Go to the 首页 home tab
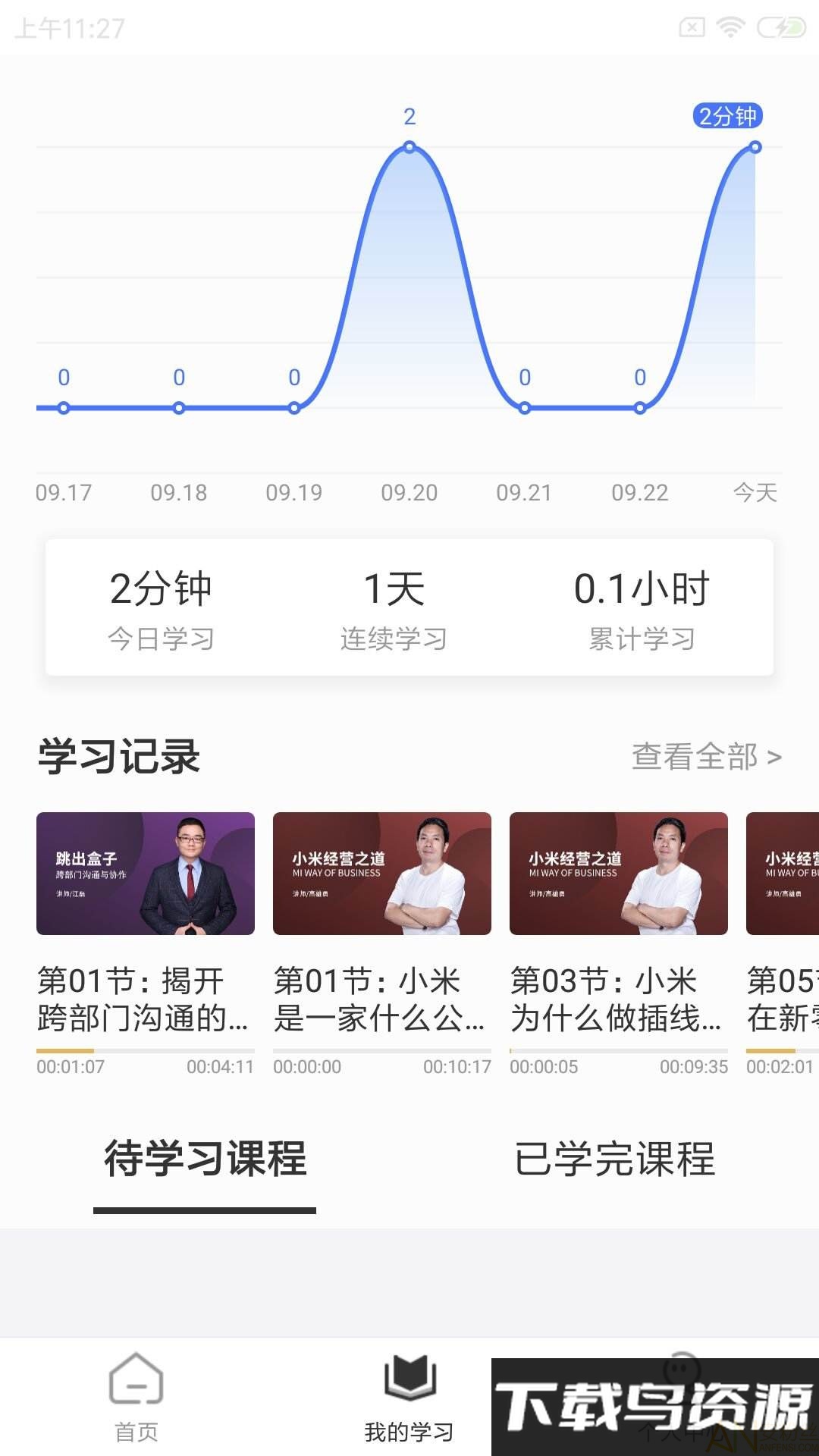 [136, 1397]
